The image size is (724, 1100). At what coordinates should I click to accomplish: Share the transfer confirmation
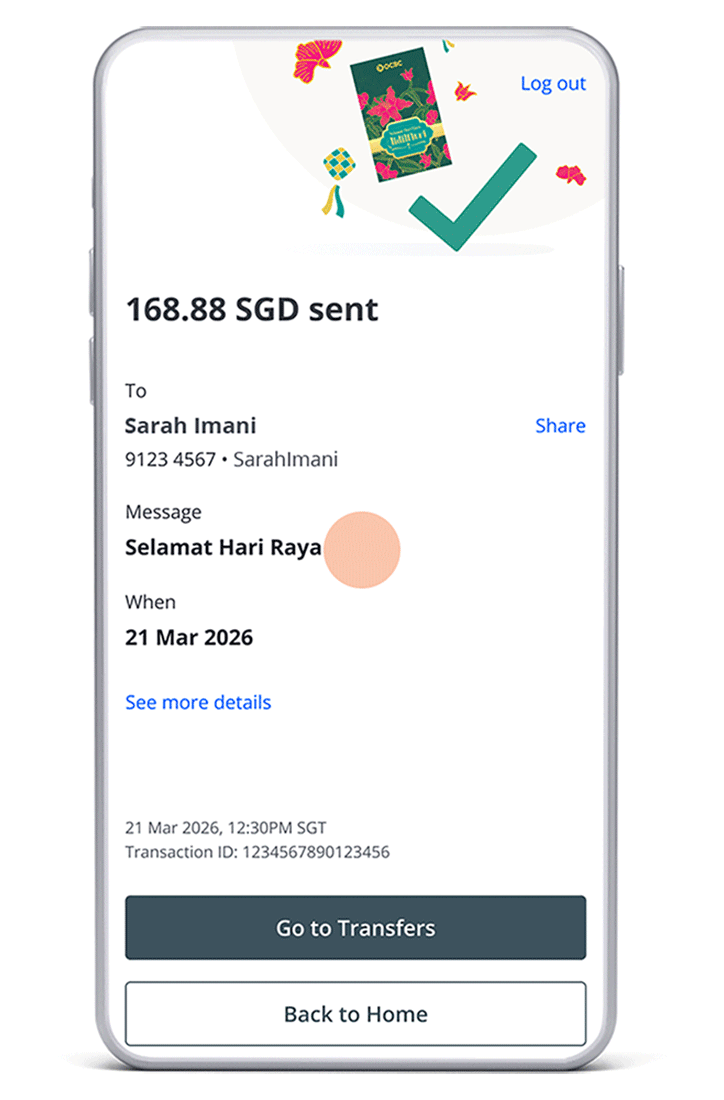(560, 426)
